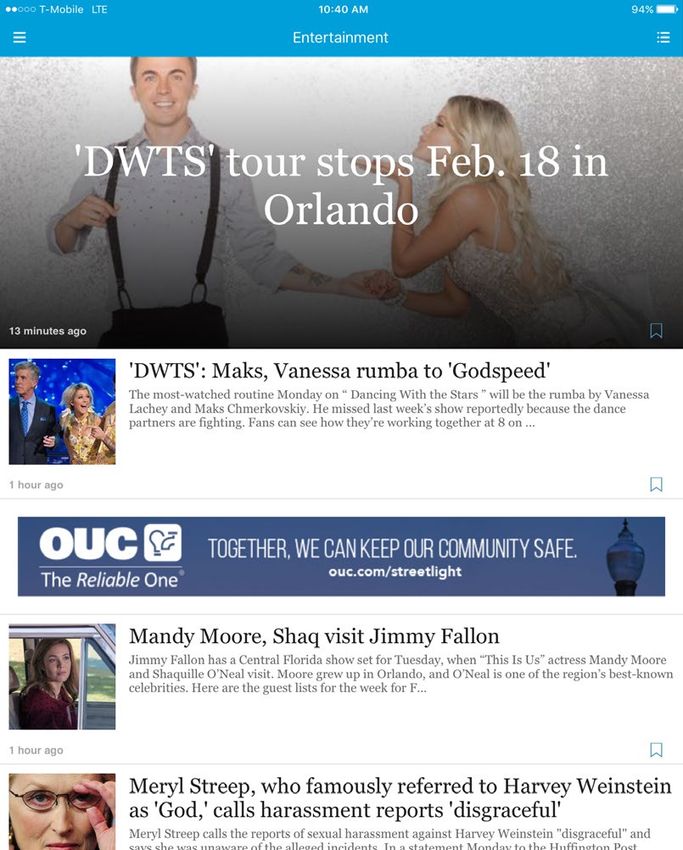This screenshot has height=850, width=683.
Task: Read 'DWTS': Maks, Vanessa rumba article
Action: (340, 370)
